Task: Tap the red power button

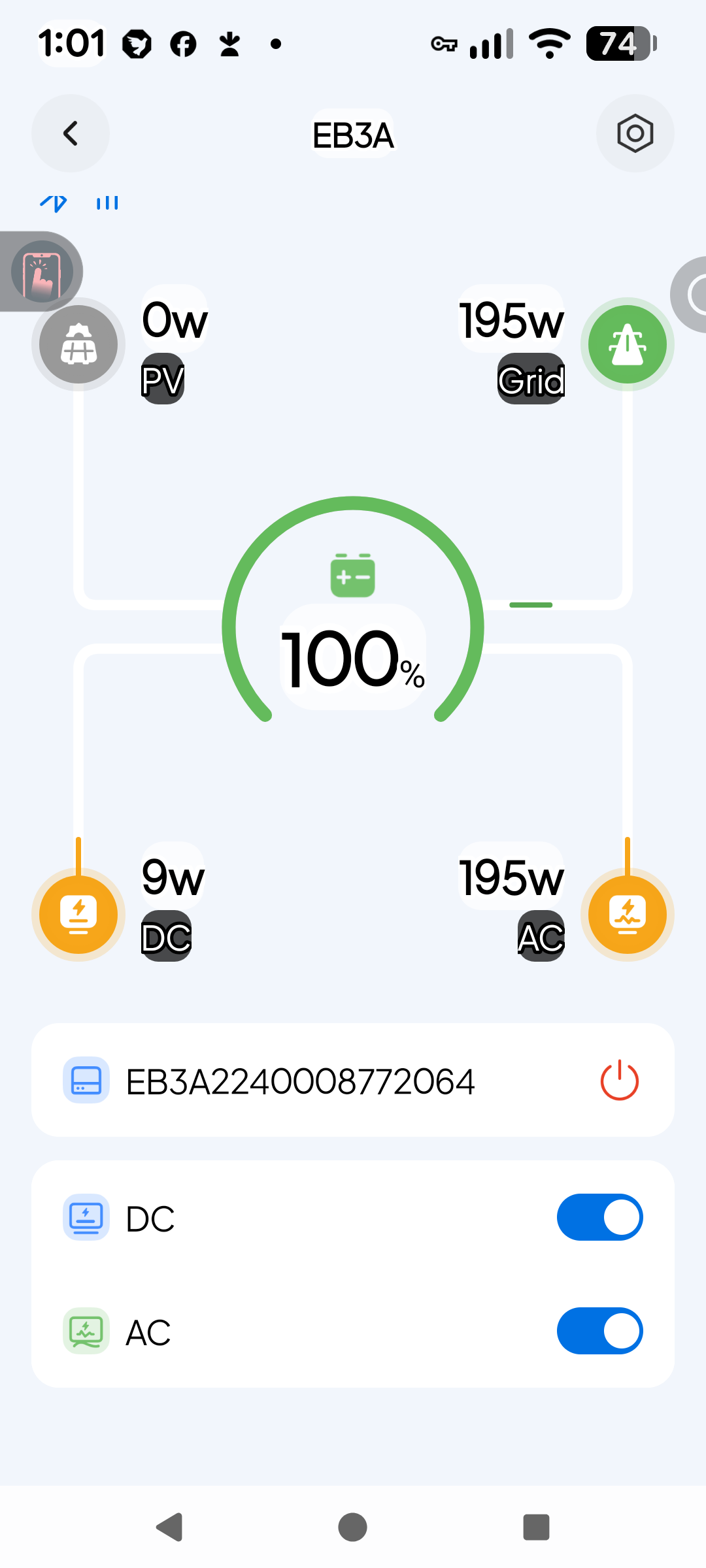Action: tap(619, 1081)
